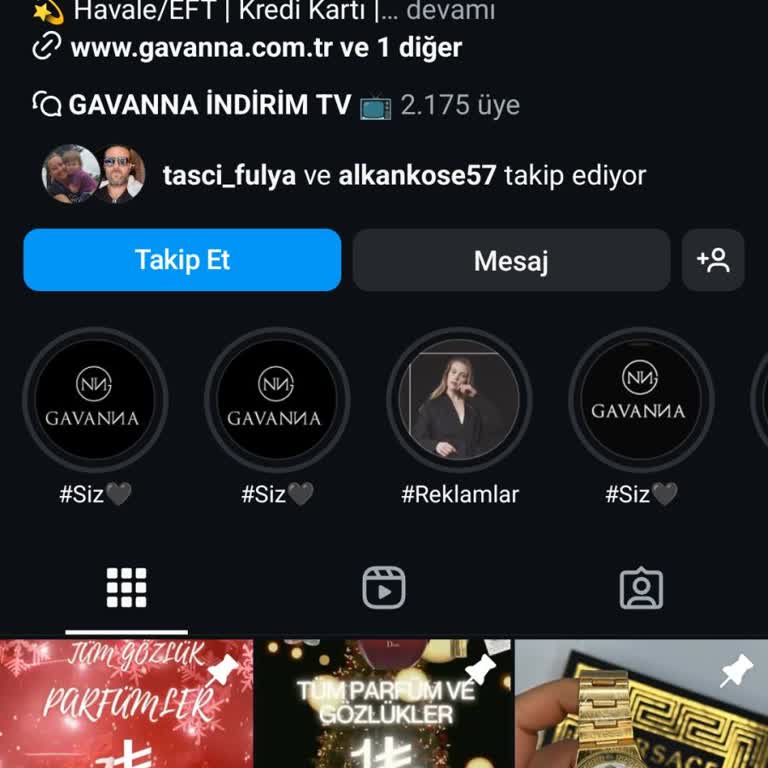Open the pinned TÜM PARFÜM VE GÖZLÜKLER post
The height and width of the screenshot is (768, 768).
tap(384, 704)
